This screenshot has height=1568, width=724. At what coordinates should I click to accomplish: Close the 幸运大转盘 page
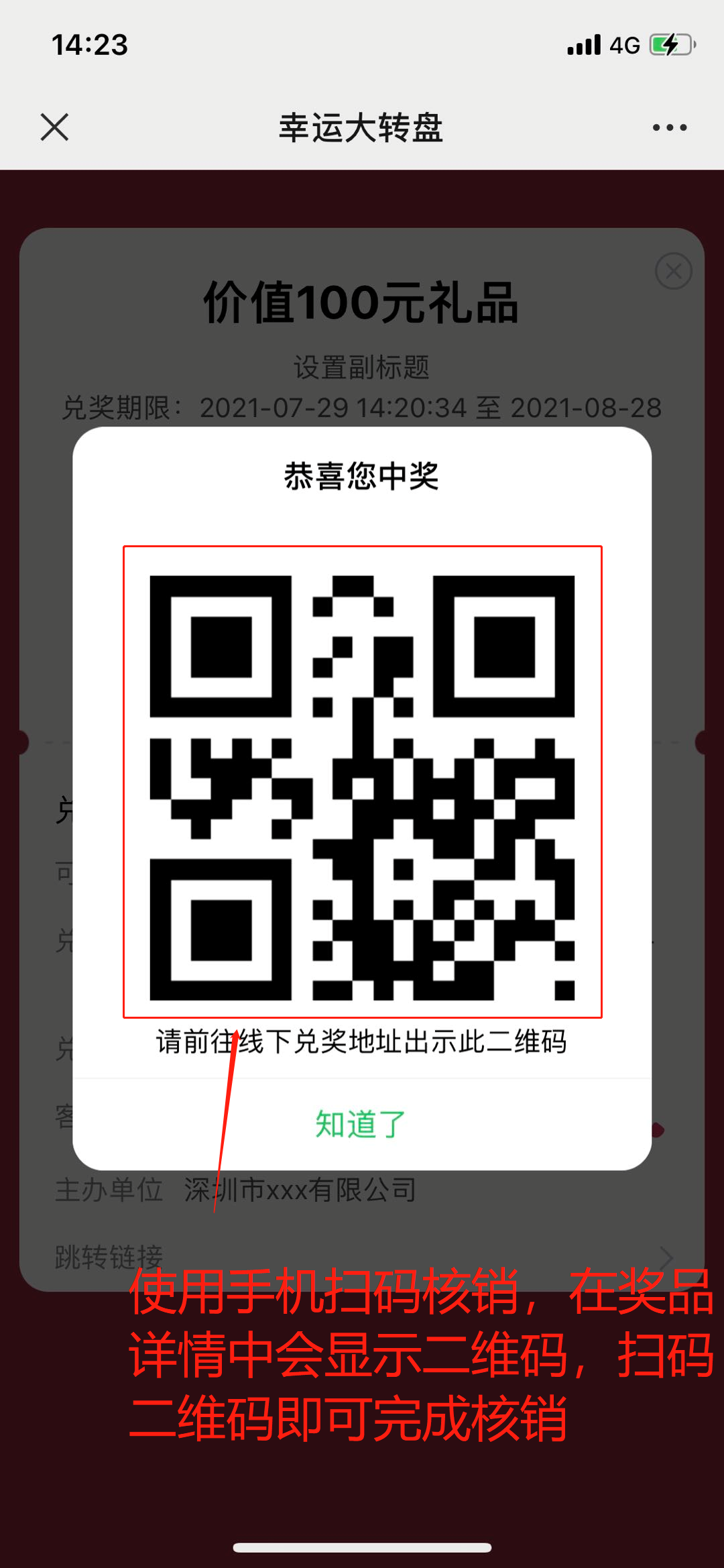[54, 127]
